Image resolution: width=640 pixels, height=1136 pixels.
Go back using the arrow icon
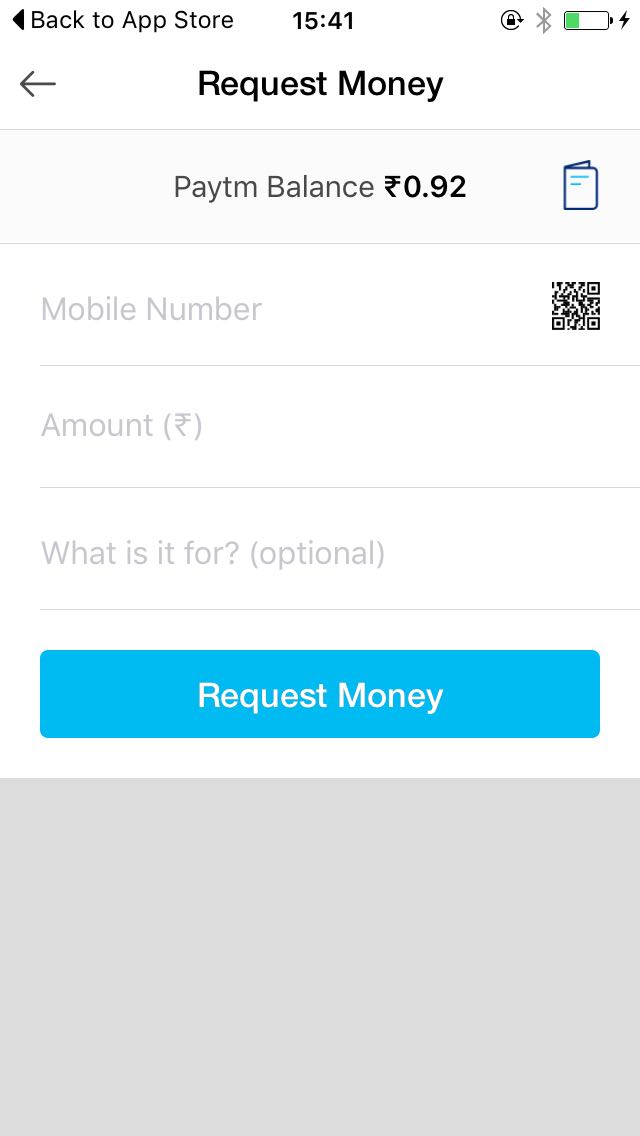38,84
